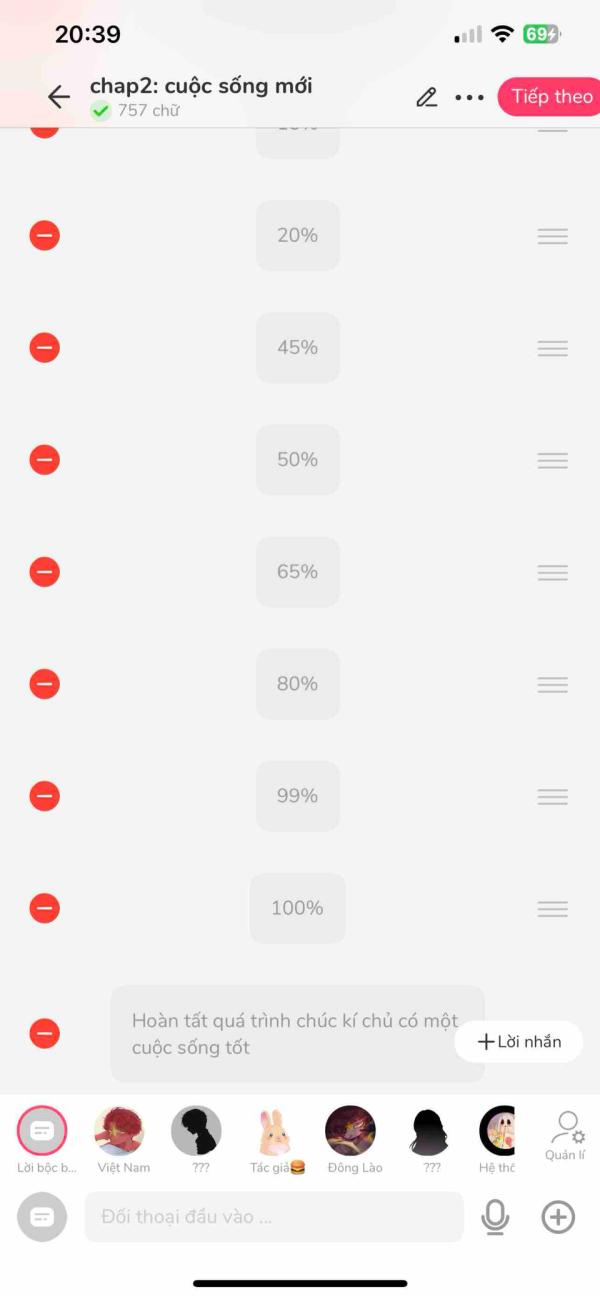Delete the 99% message

tap(44, 796)
